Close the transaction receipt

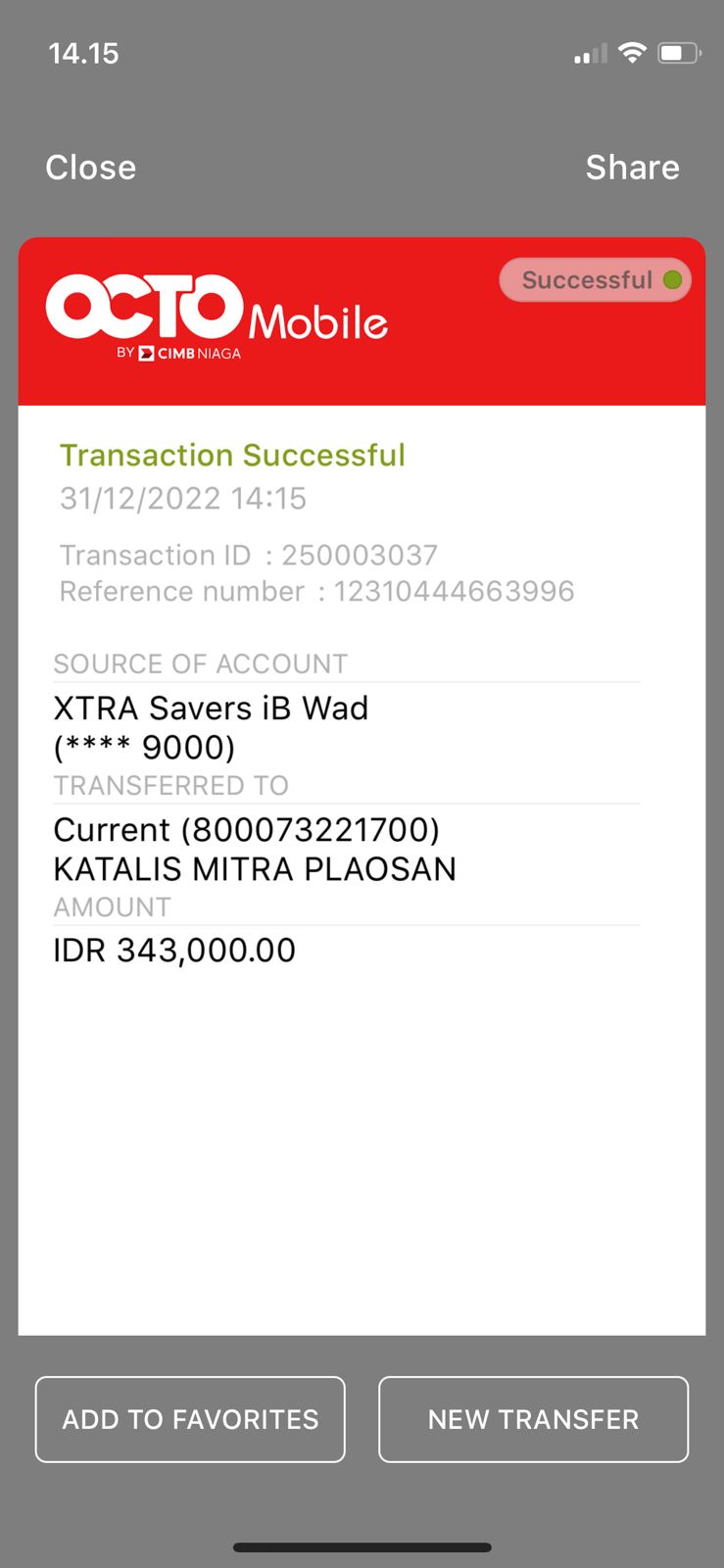tap(90, 168)
